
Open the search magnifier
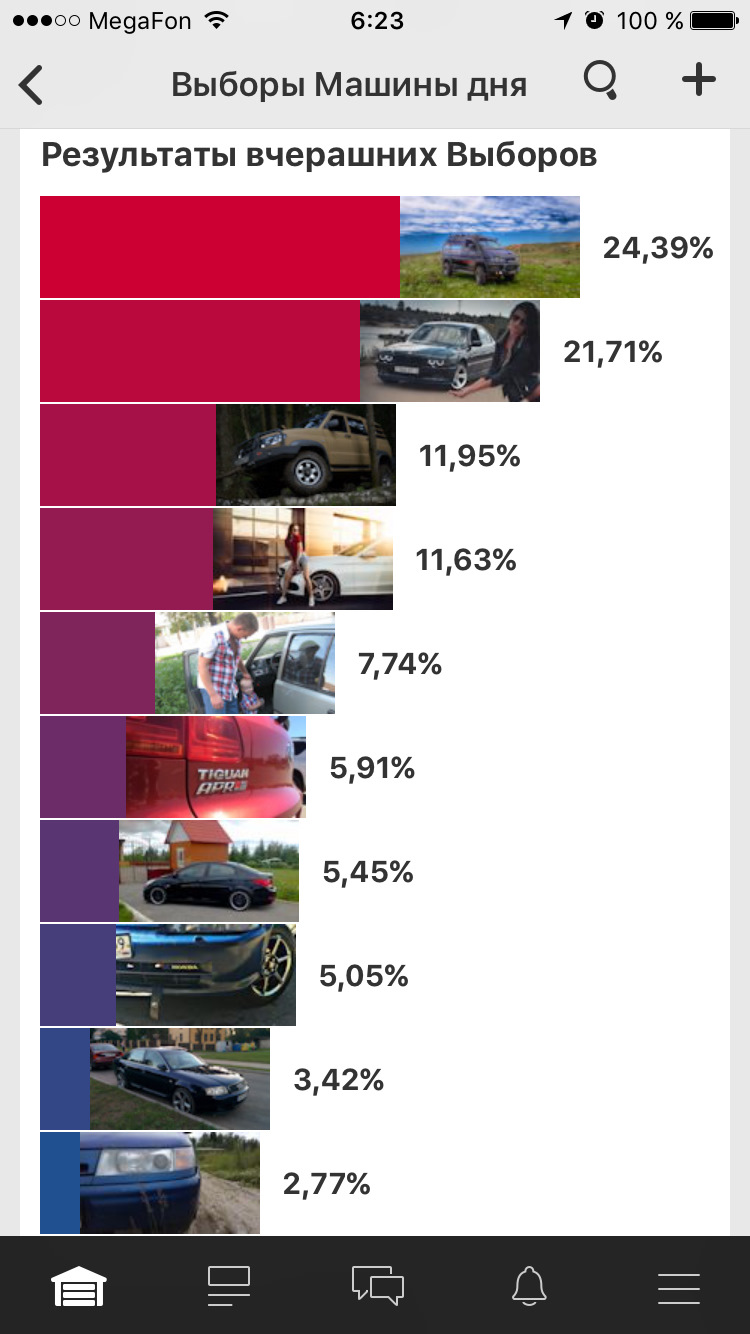(x=600, y=82)
